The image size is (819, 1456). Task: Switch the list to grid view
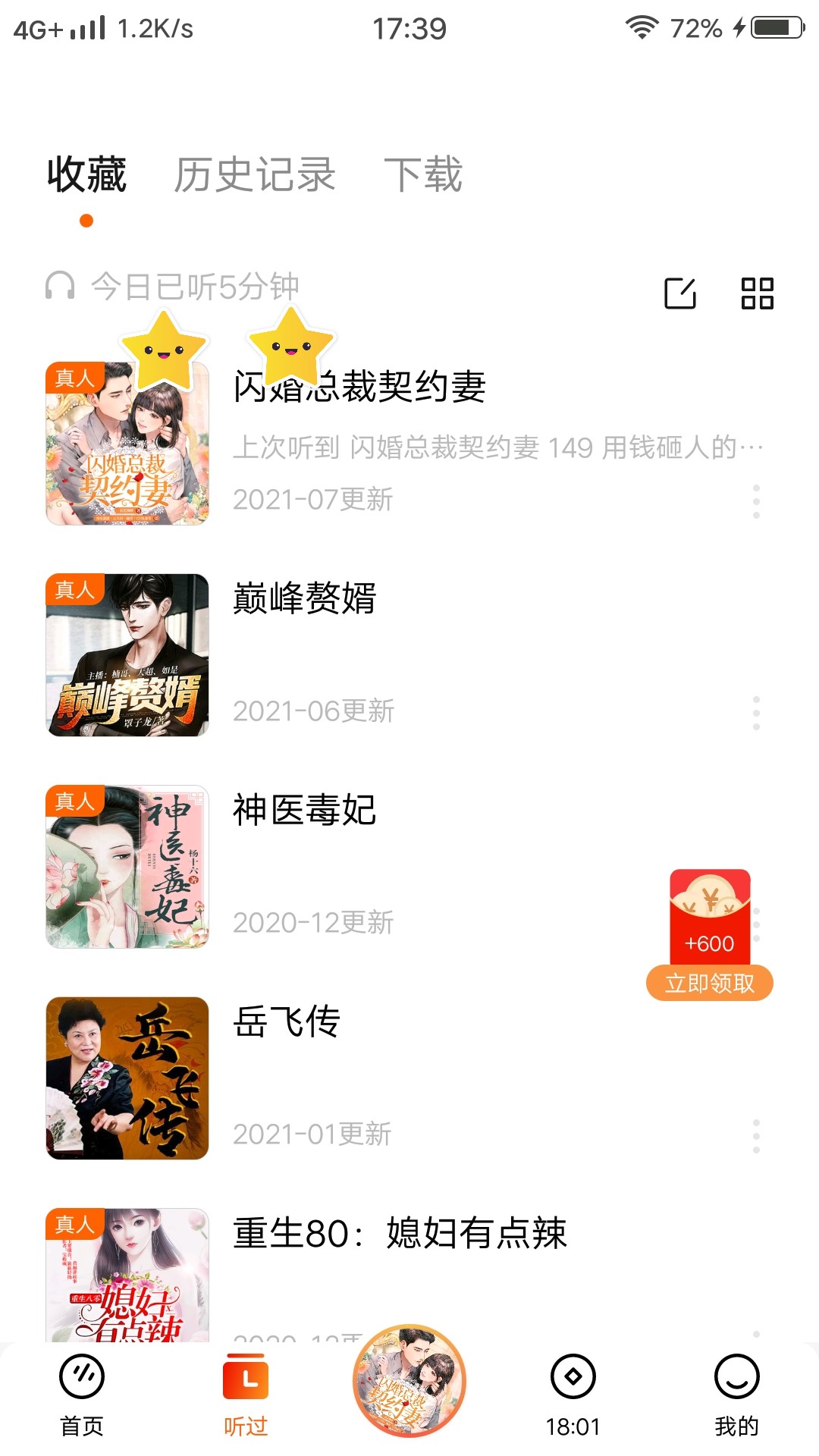[757, 293]
